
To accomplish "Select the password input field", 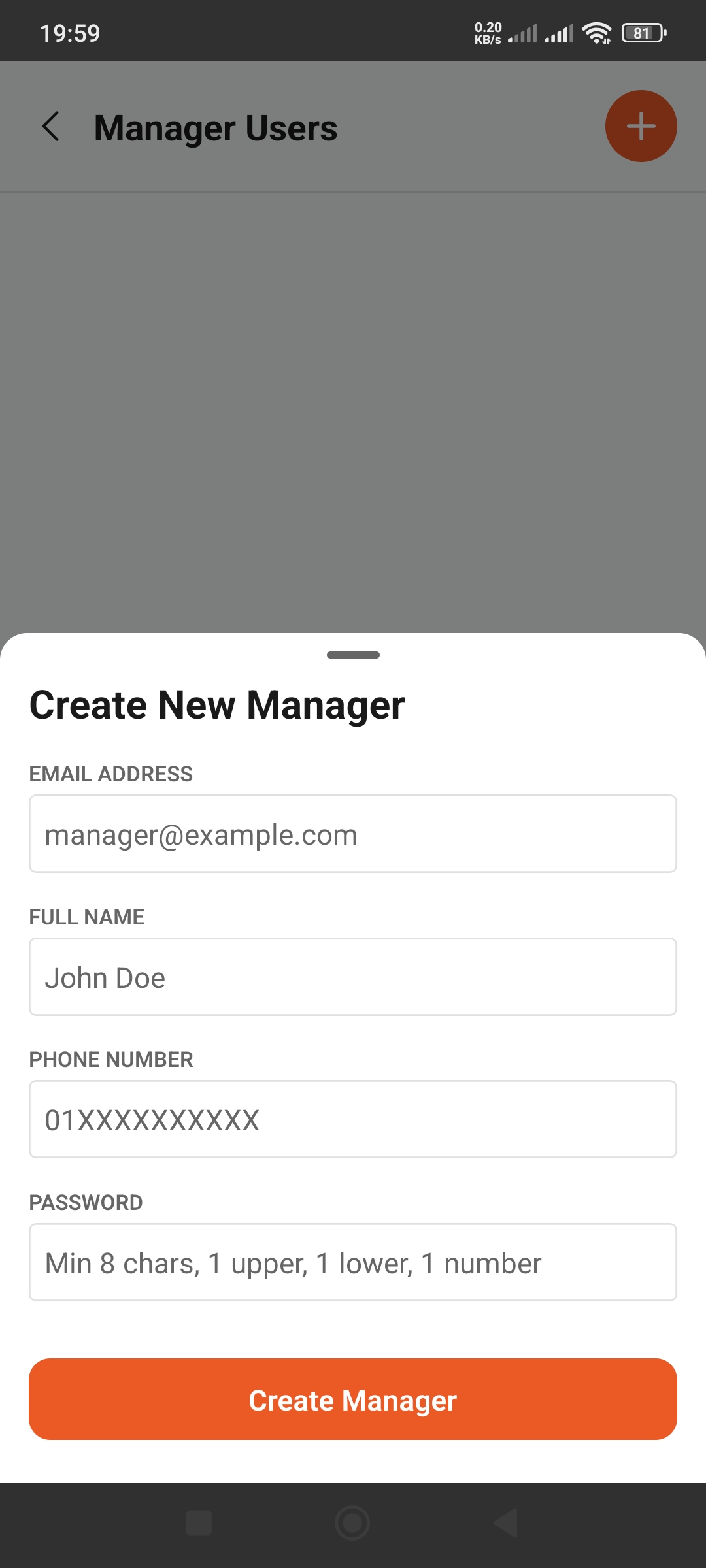I will tap(353, 1262).
